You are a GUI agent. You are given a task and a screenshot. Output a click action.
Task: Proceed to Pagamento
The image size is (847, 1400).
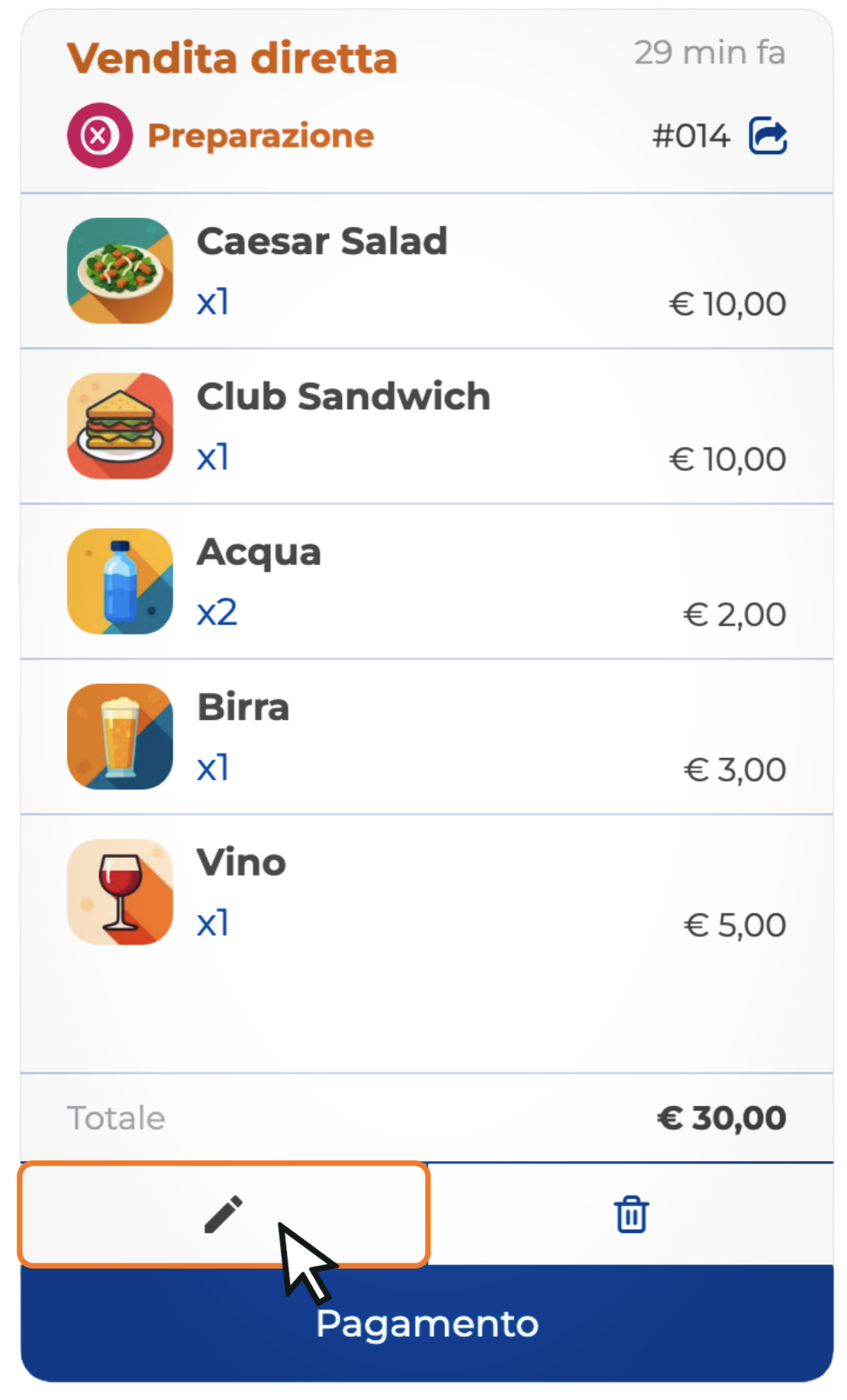point(427,1324)
